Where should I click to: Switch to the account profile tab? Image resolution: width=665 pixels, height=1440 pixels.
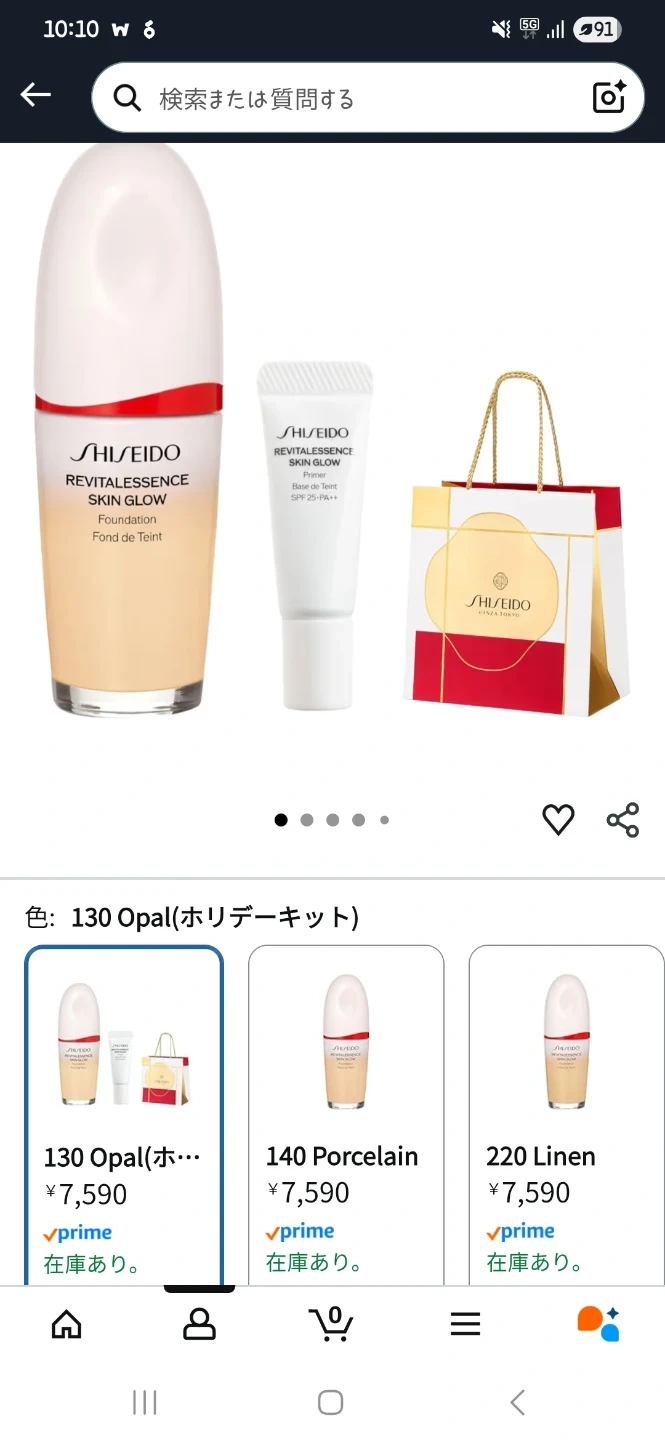(199, 1324)
